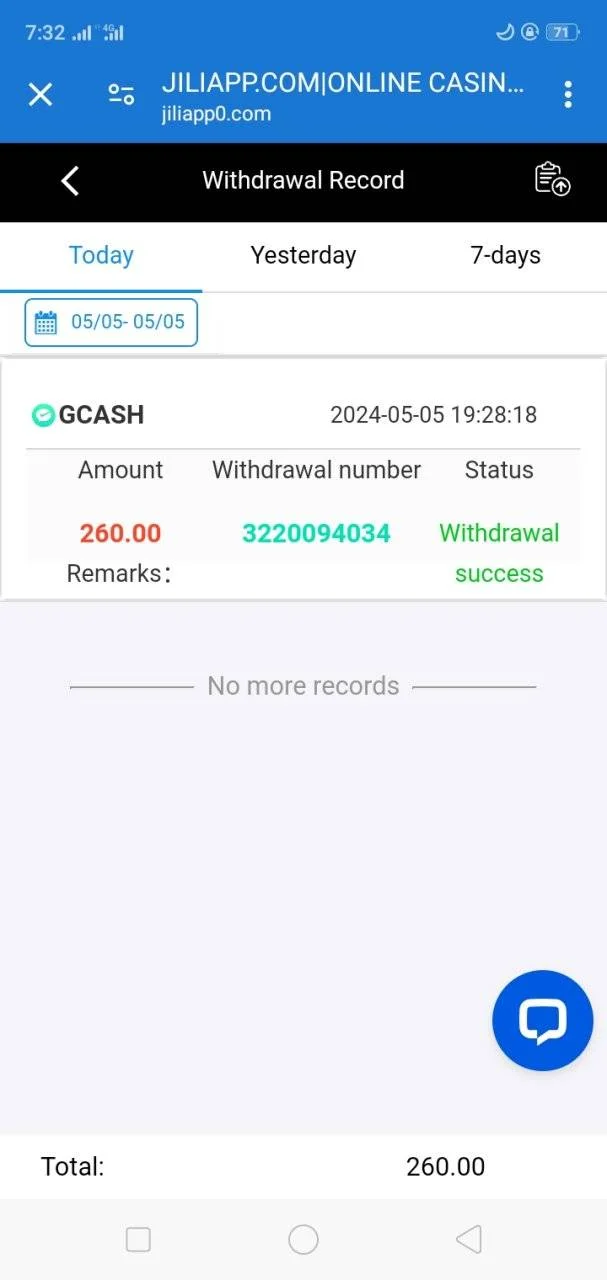The height and width of the screenshot is (1280, 607).
Task: Open the live chat support bubble
Action: (x=542, y=1021)
